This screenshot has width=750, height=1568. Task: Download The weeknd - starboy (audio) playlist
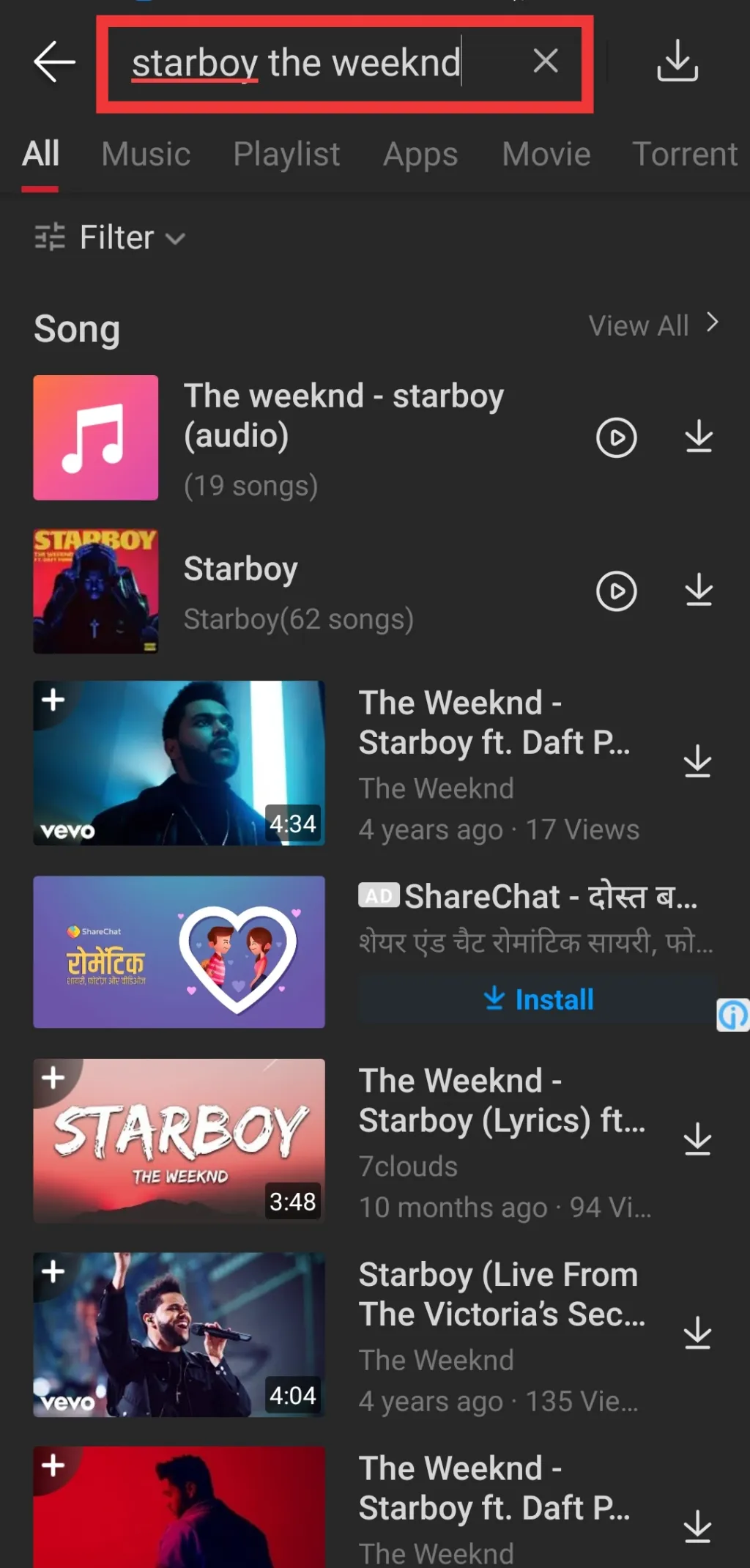[x=699, y=437]
